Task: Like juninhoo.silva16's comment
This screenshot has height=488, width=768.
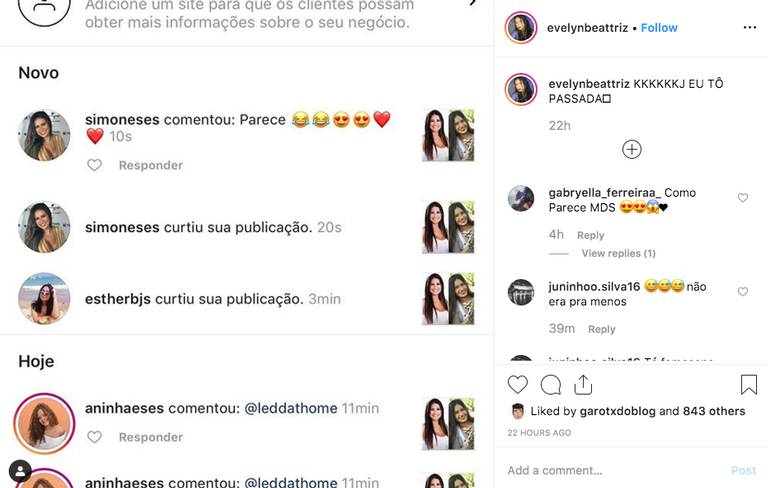Action: pos(743,292)
